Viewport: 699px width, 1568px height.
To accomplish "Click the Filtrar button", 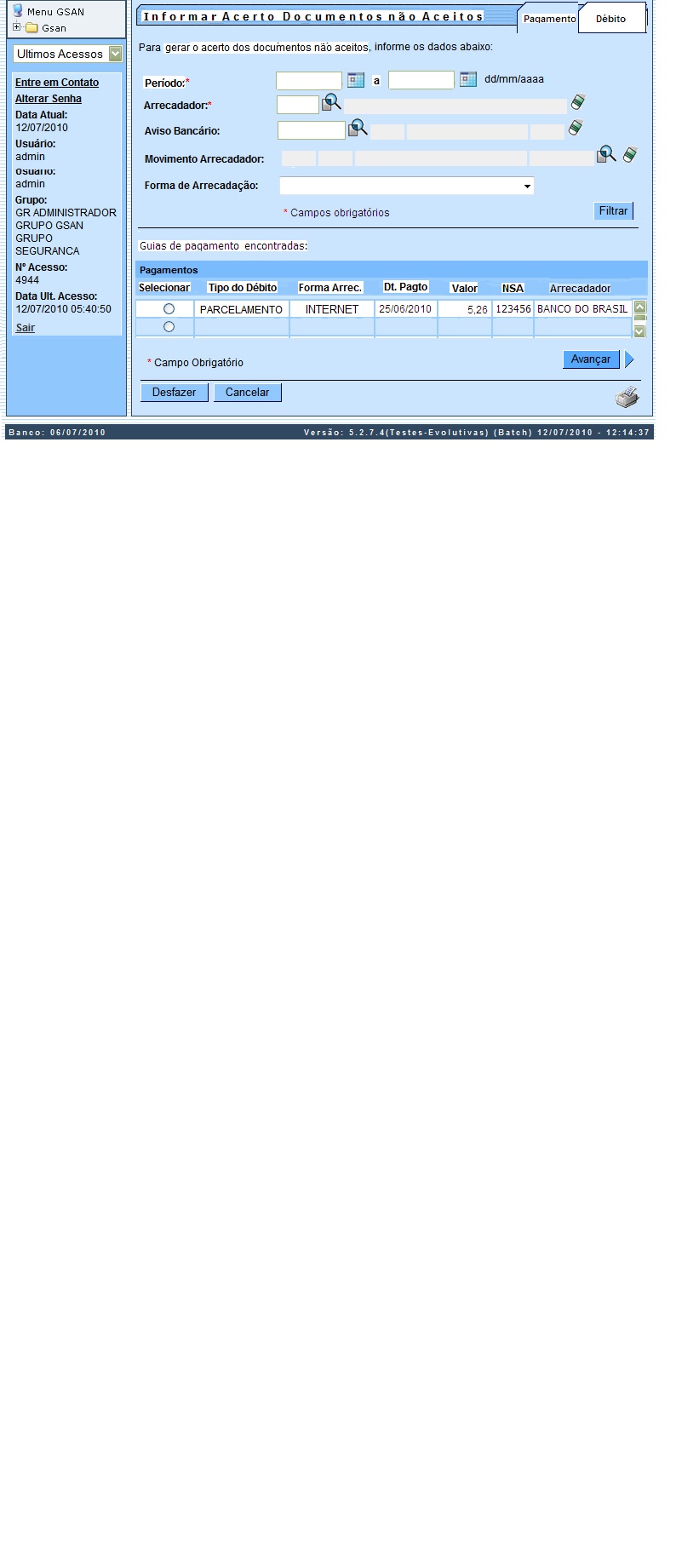I will point(613,211).
